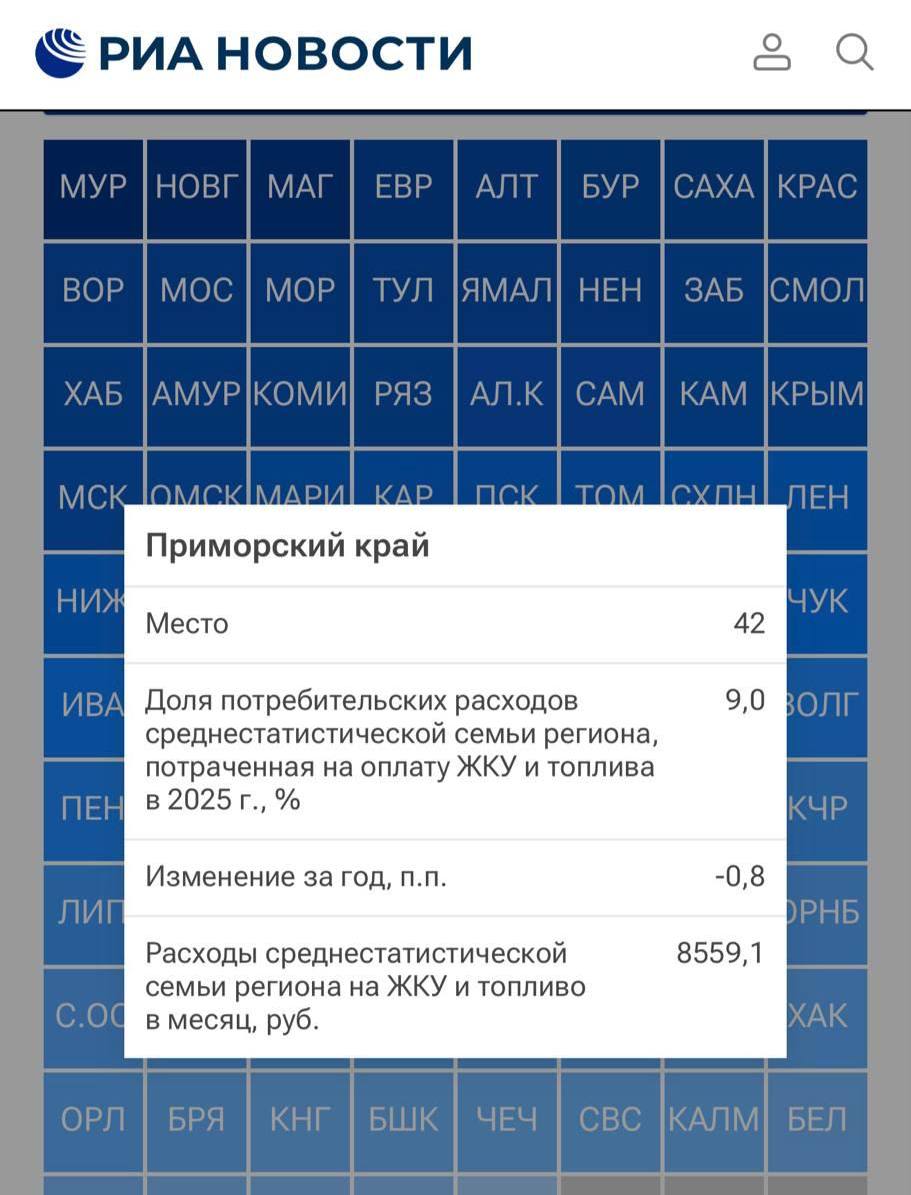Tap the ХАБ region tile
This screenshot has width=911, height=1195.
[x=93, y=396]
